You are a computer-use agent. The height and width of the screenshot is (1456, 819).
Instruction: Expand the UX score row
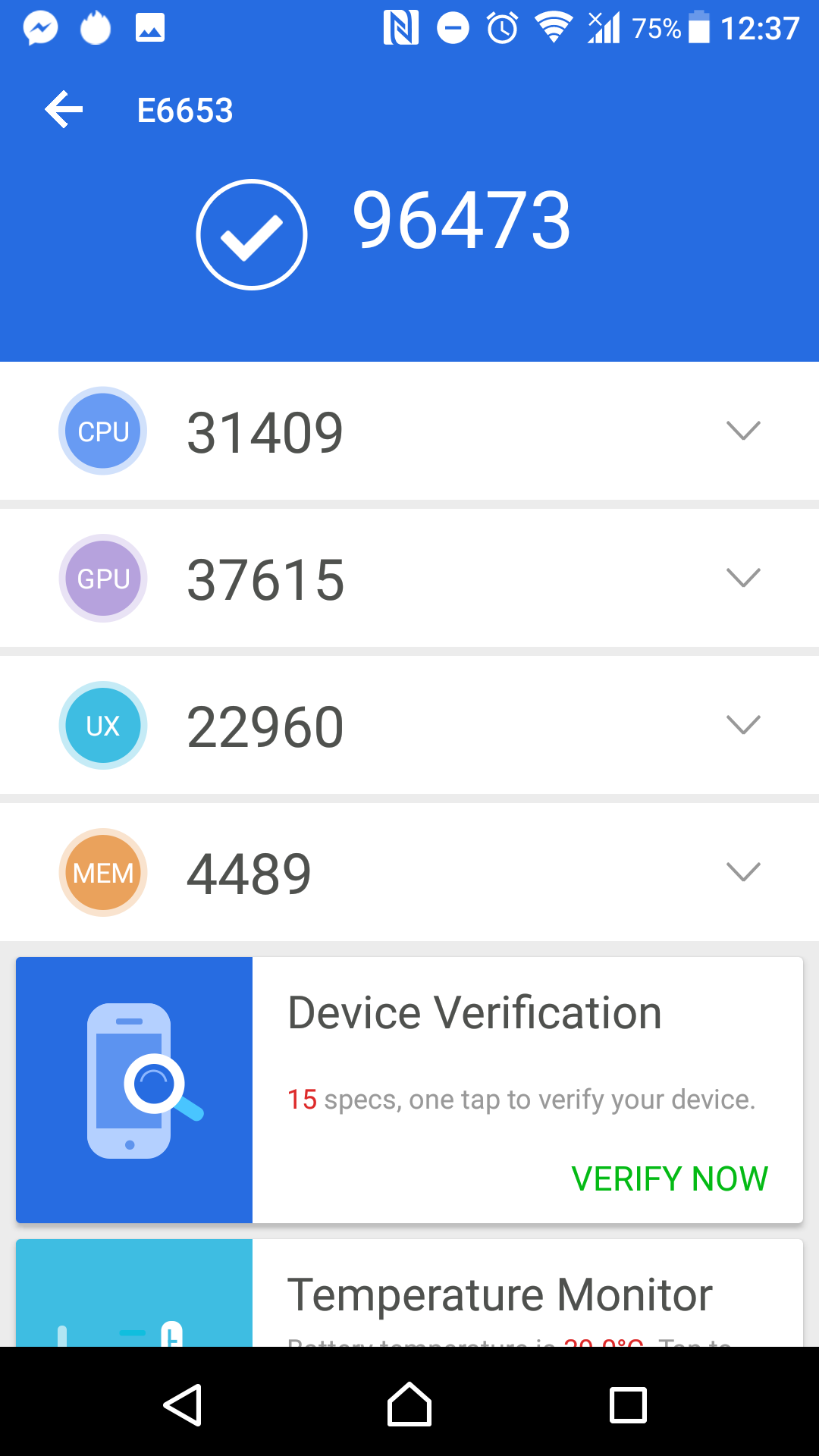click(x=742, y=725)
